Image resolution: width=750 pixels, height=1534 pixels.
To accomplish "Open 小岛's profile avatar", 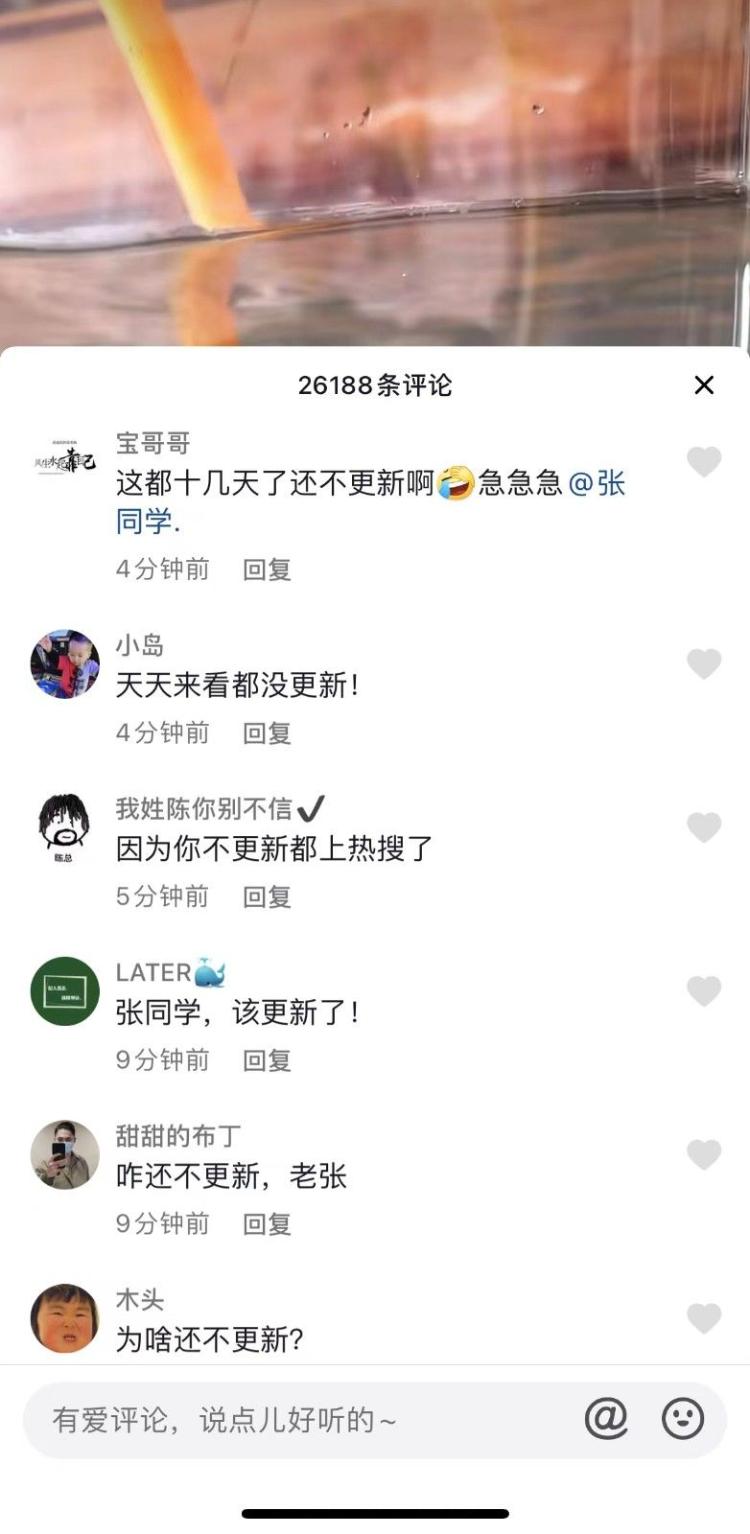I will click(65, 664).
